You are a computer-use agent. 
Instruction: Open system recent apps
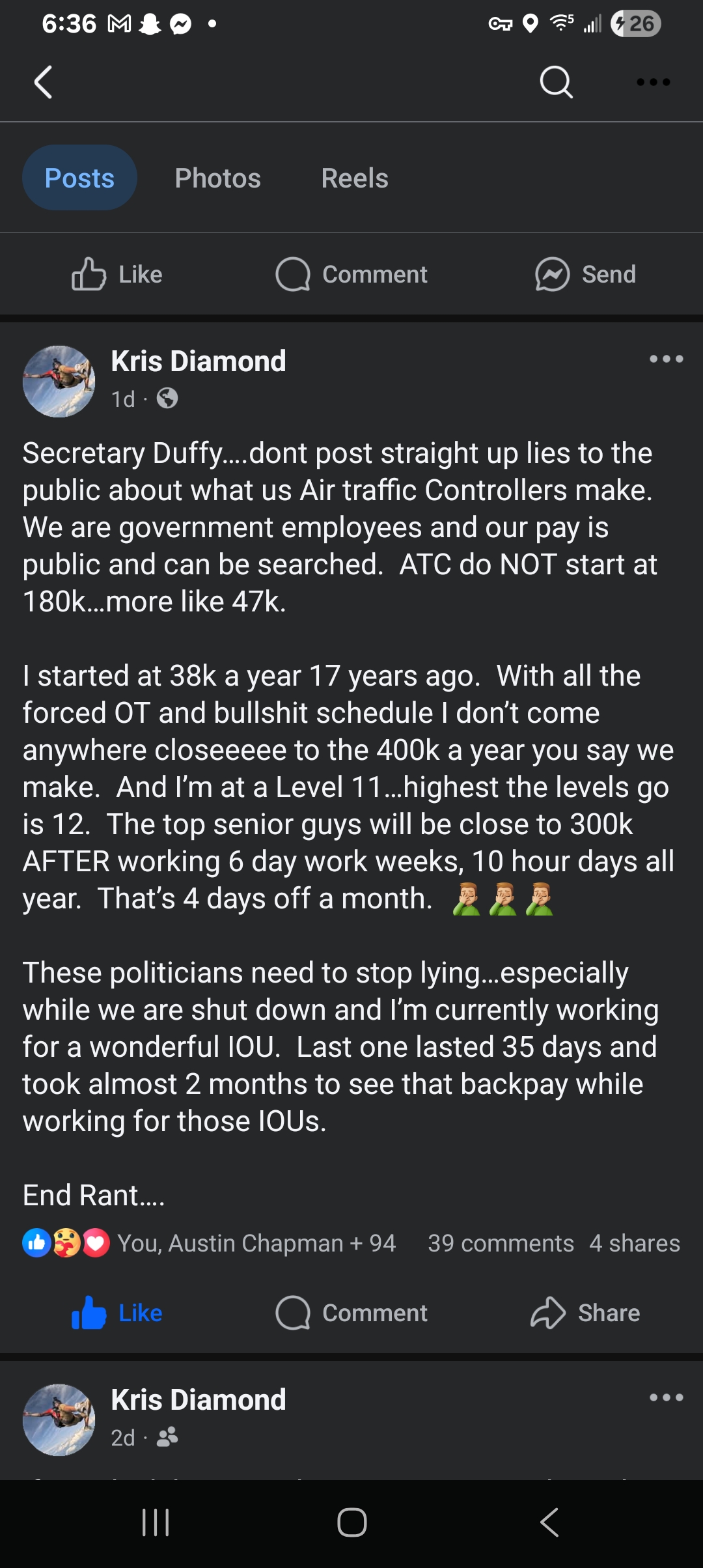156,1522
